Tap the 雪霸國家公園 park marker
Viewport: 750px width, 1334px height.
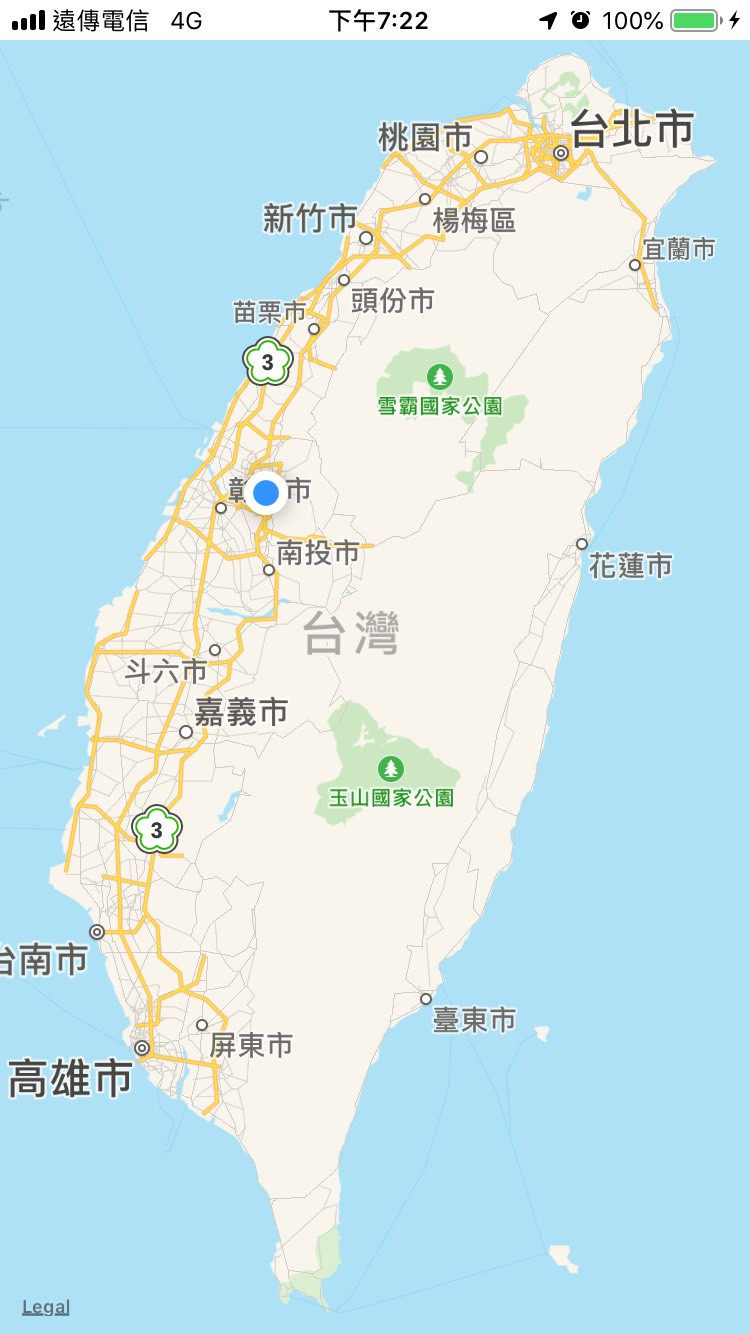(x=439, y=378)
